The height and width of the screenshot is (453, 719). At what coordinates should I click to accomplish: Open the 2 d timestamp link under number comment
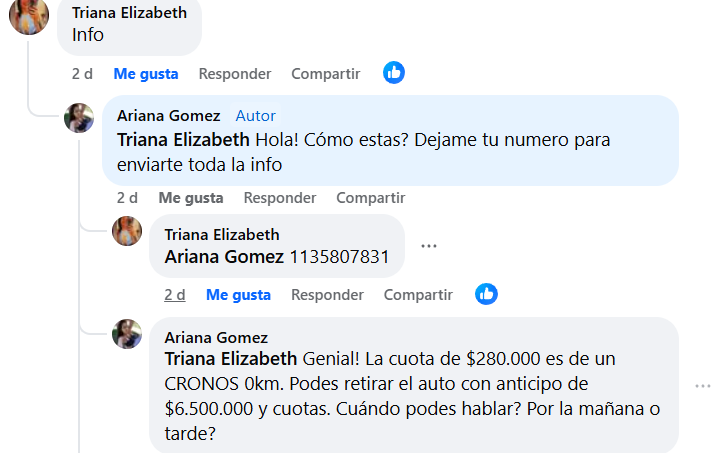pyautogui.click(x=175, y=294)
